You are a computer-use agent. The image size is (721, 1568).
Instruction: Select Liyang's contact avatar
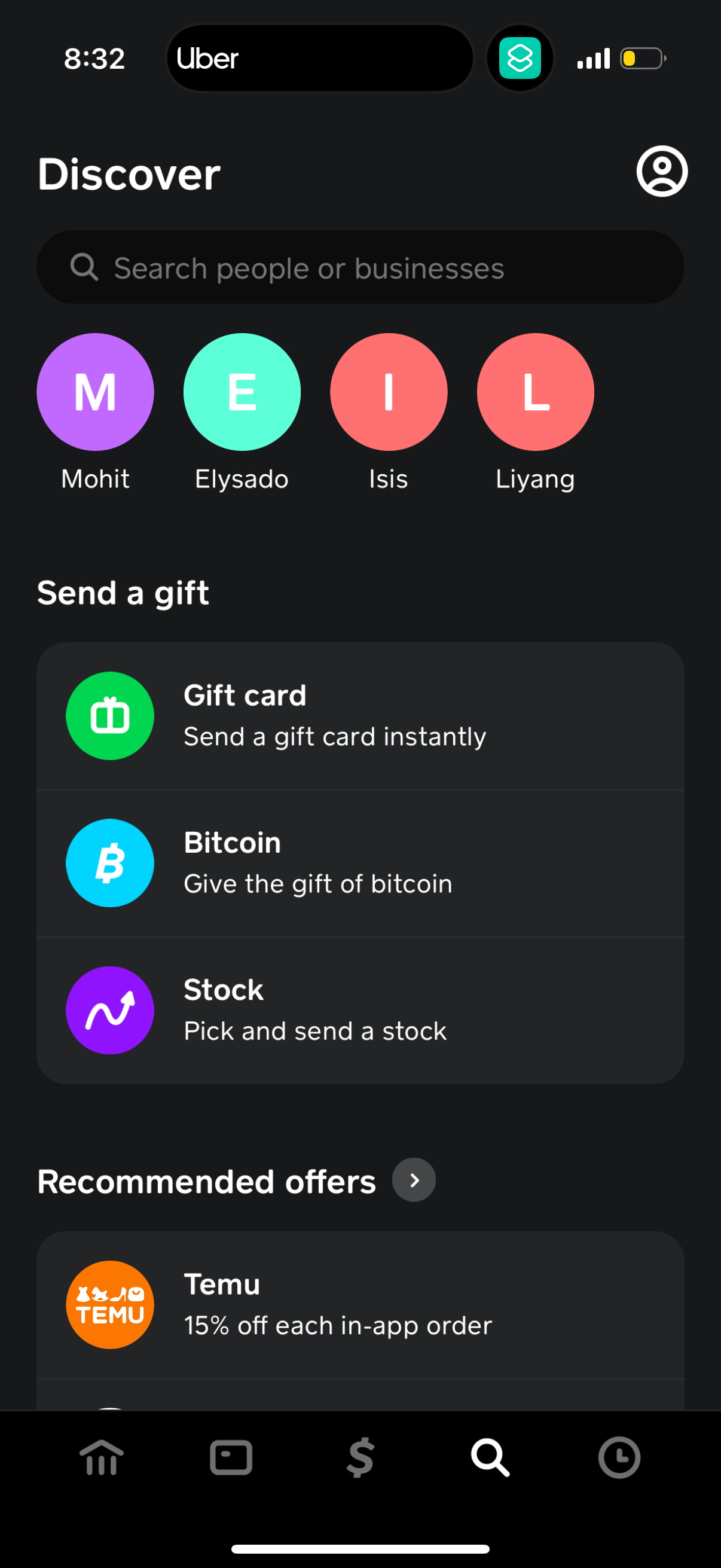click(536, 392)
